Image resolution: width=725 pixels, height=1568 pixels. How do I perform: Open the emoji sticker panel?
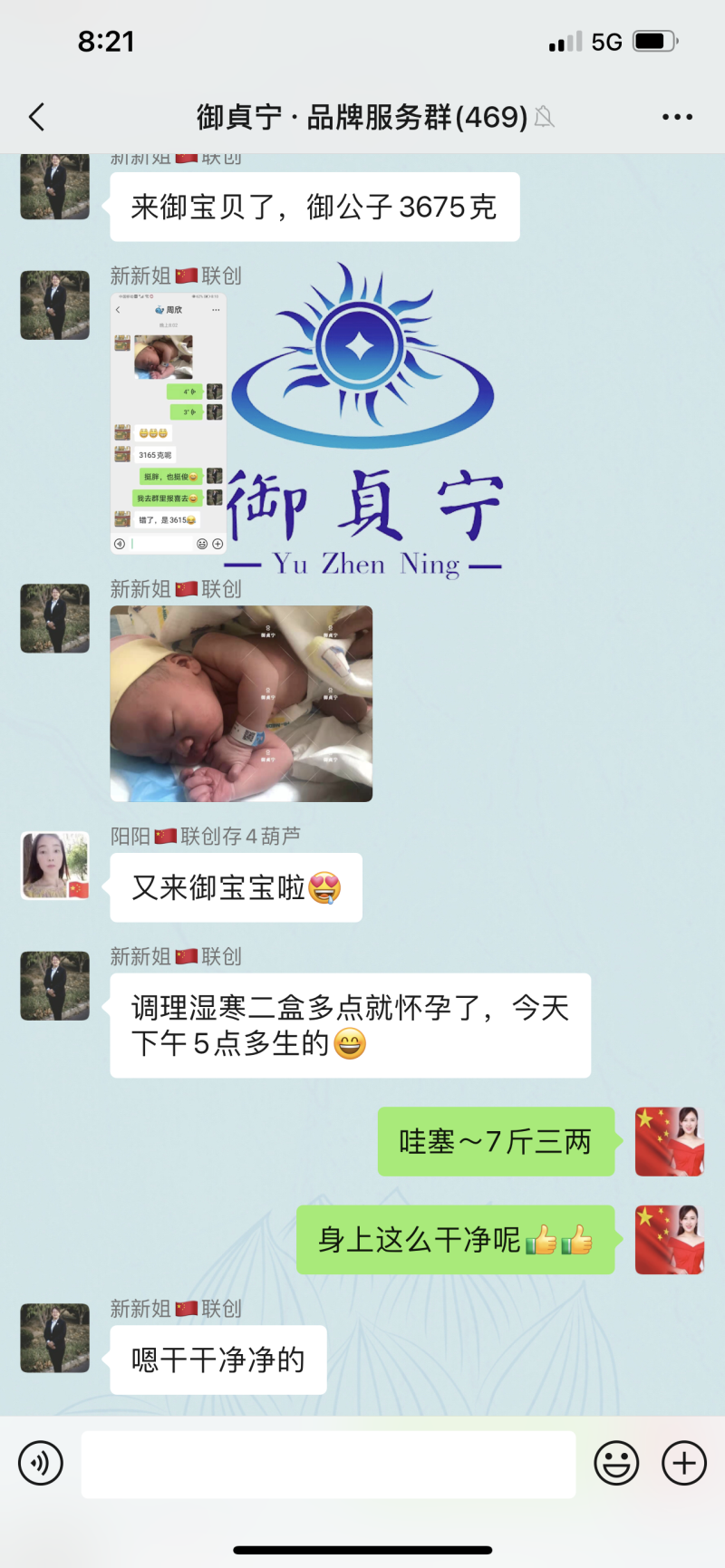click(616, 1463)
